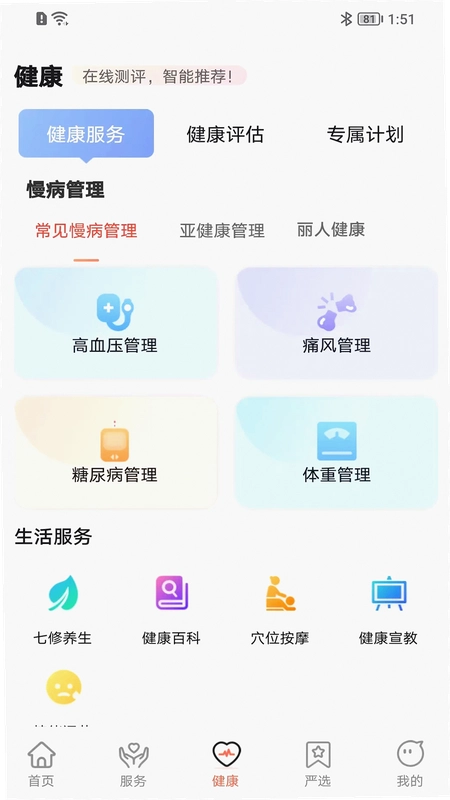Screen dimensions: 450x800
Task: Tap the 在线测评，智能推荐 banner
Action: click(x=159, y=76)
